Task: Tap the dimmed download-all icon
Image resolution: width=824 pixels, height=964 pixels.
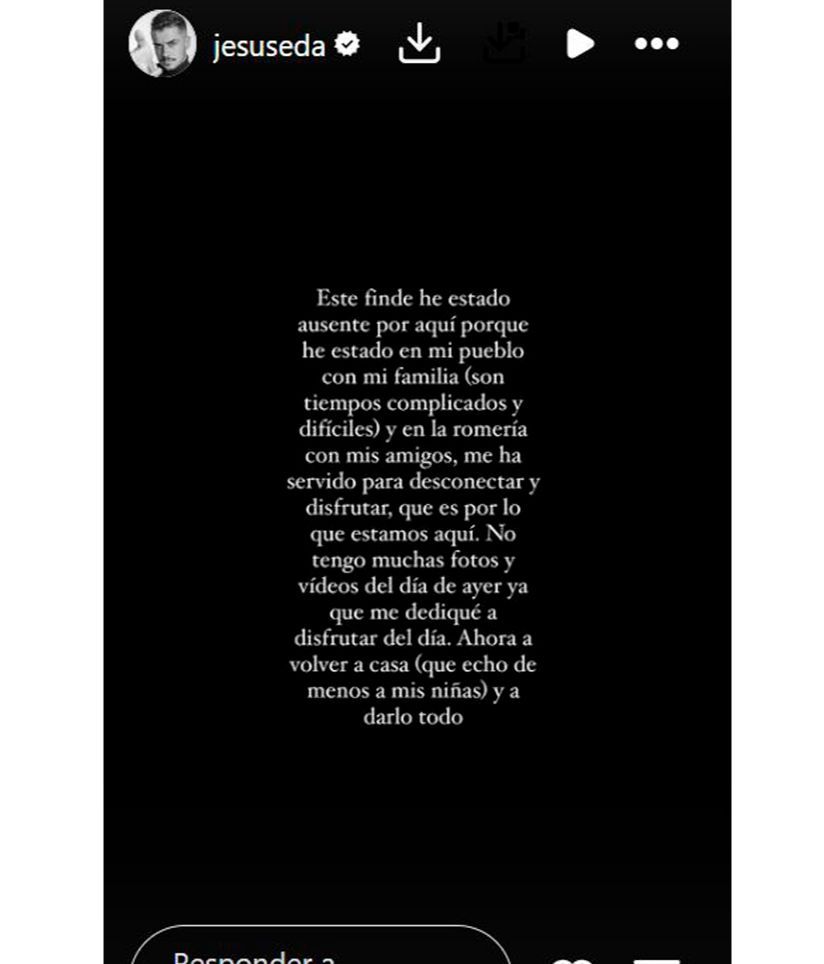Action: pyautogui.click(x=504, y=44)
